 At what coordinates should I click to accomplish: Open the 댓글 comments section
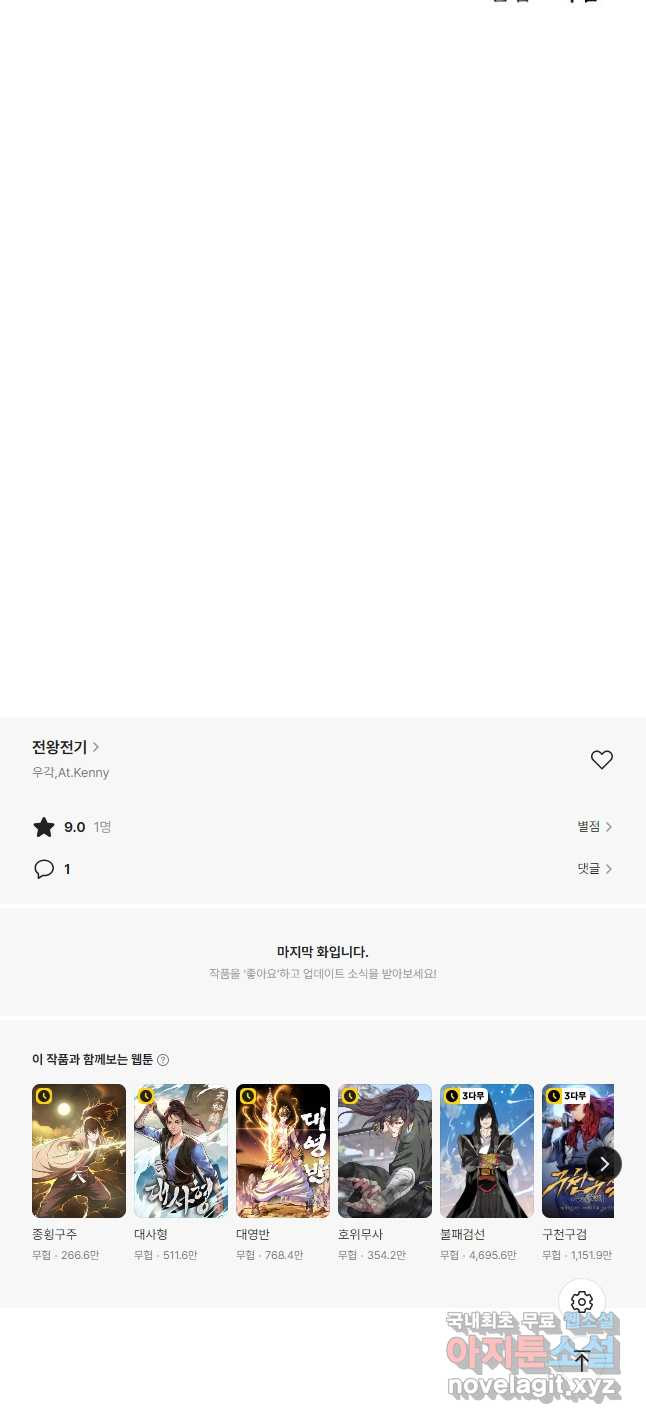tap(594, 869)
